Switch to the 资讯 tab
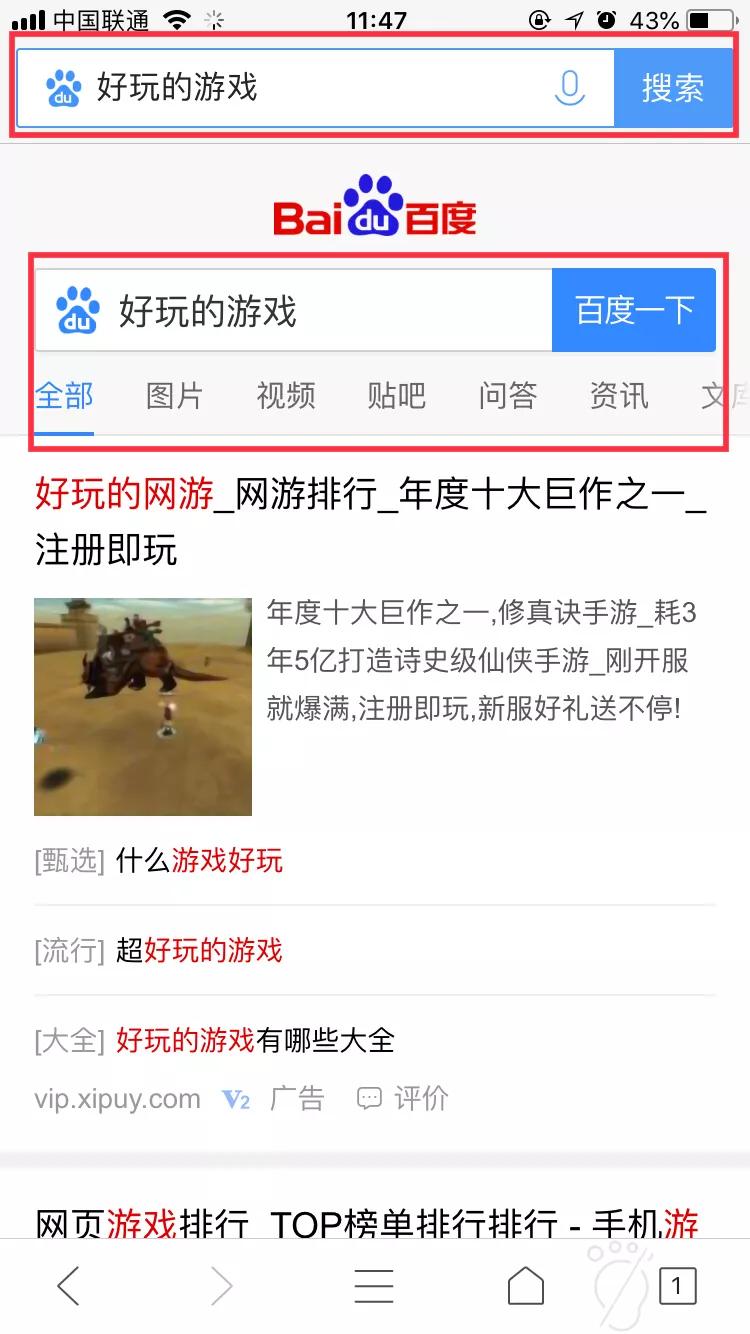 click(x=618, y=396)
